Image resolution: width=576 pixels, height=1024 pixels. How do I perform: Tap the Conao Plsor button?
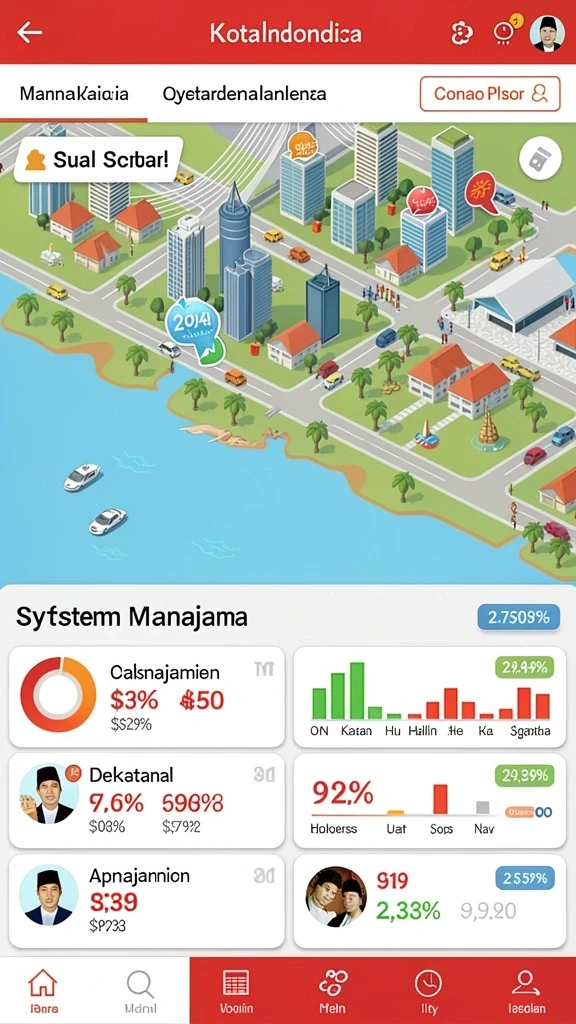(x=490, y=93)
